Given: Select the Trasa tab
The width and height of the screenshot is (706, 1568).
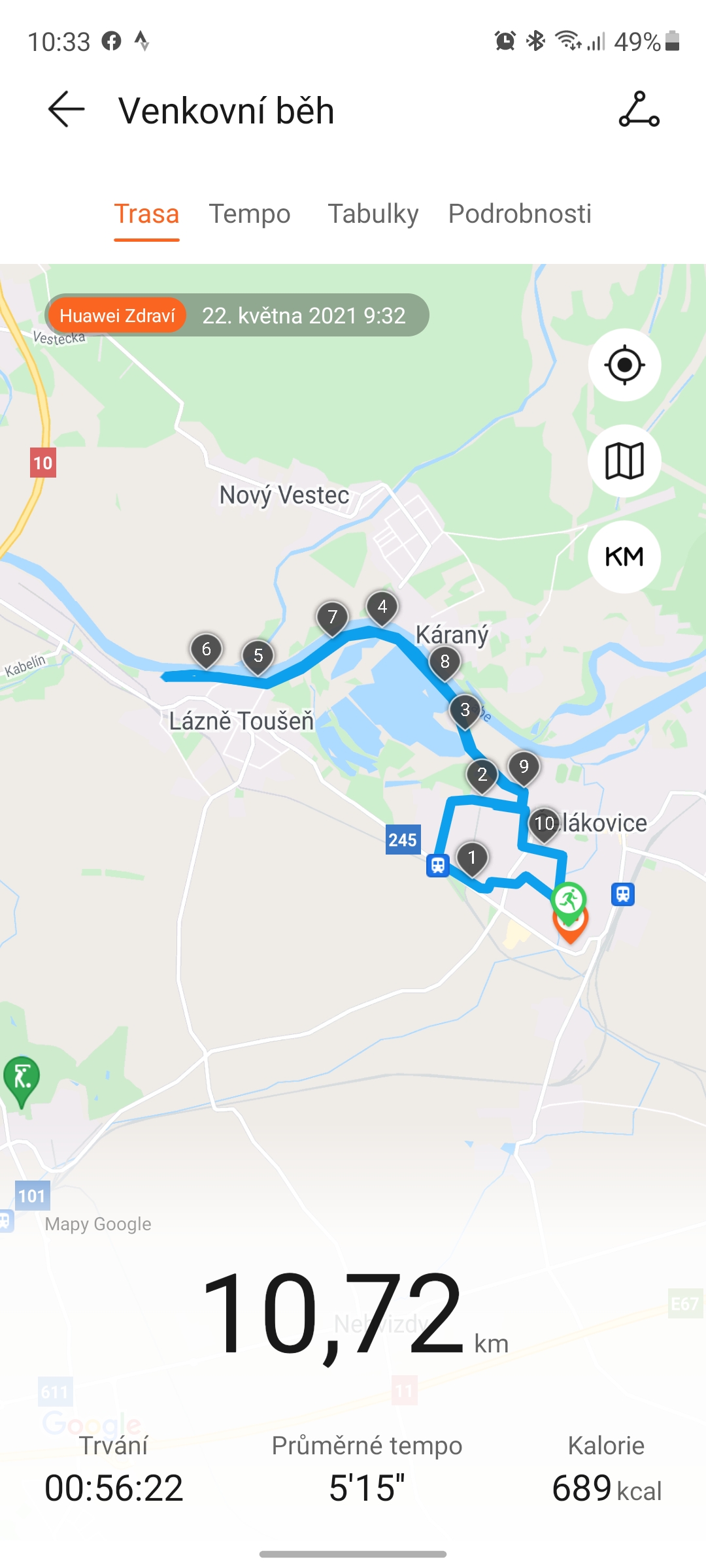Looking at the screenshot, I should click(x=146, y=214).
